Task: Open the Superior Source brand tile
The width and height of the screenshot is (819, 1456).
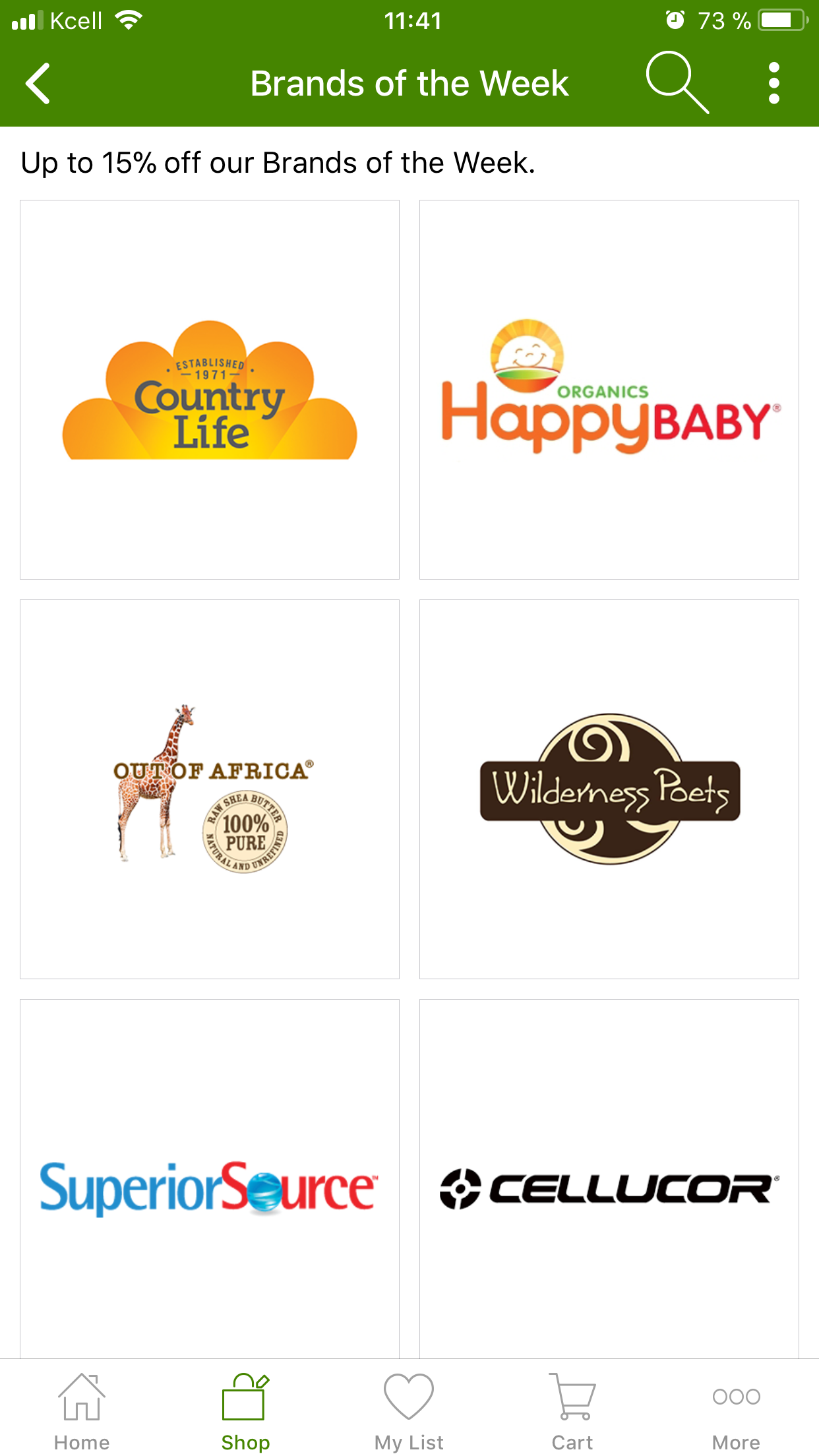Action: pos(210,1178)
